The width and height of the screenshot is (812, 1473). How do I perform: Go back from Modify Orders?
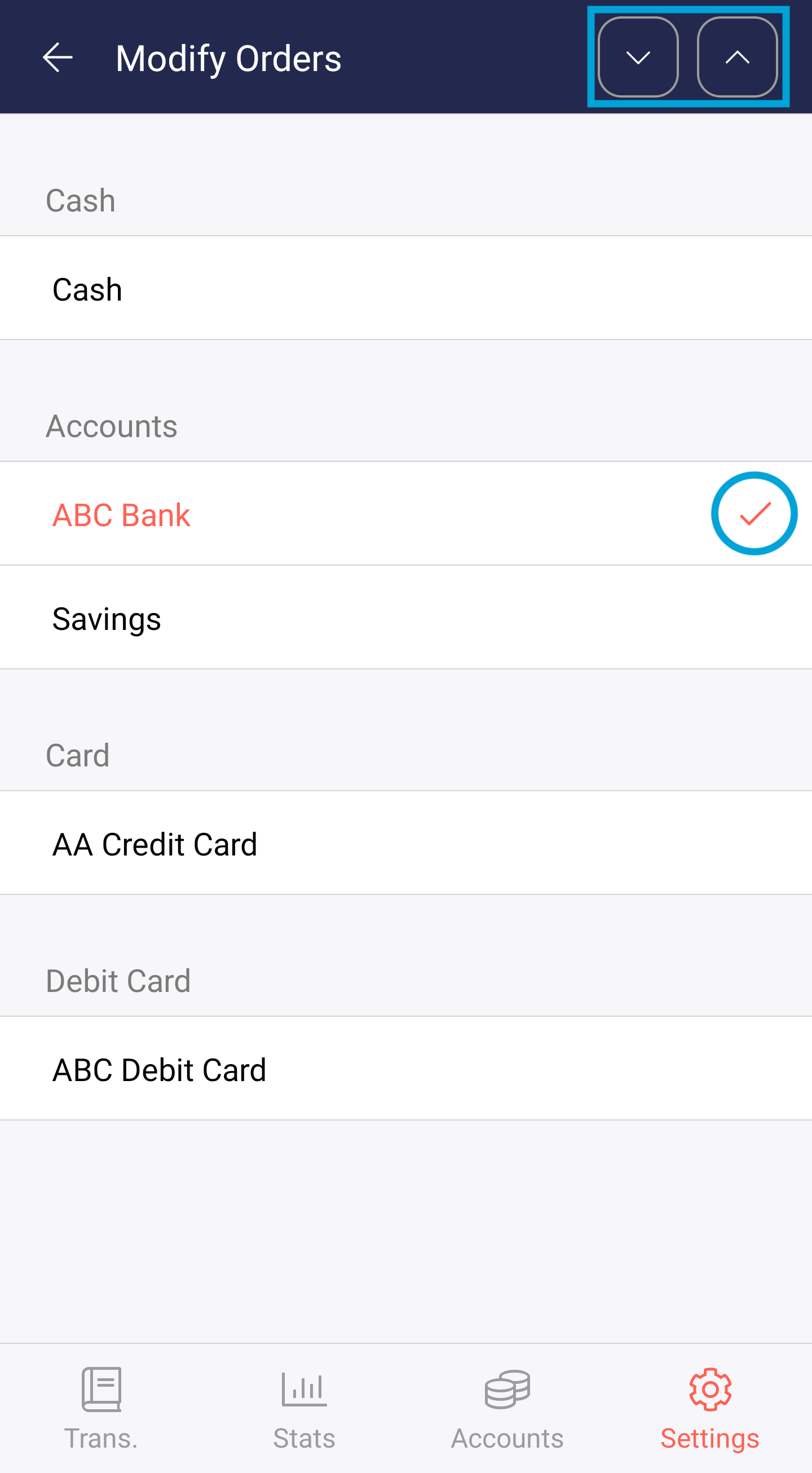[58, 58]
